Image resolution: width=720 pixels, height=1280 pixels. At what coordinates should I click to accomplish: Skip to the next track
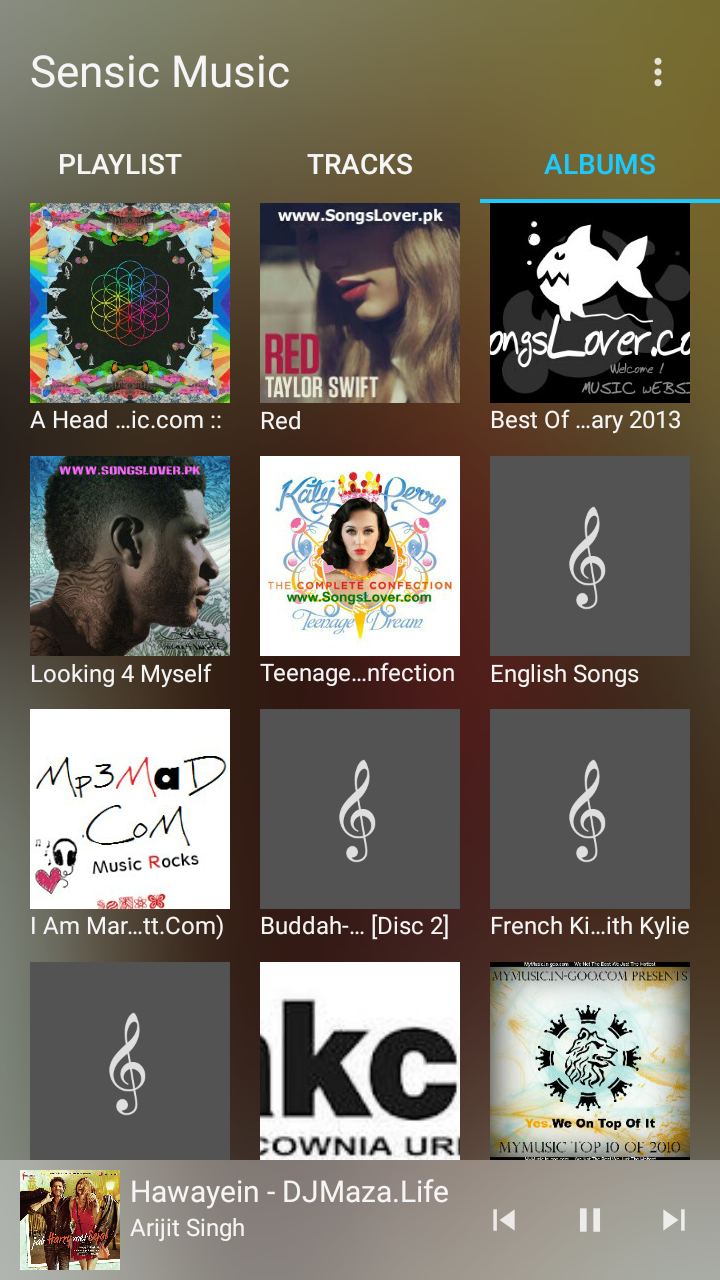672,1219
